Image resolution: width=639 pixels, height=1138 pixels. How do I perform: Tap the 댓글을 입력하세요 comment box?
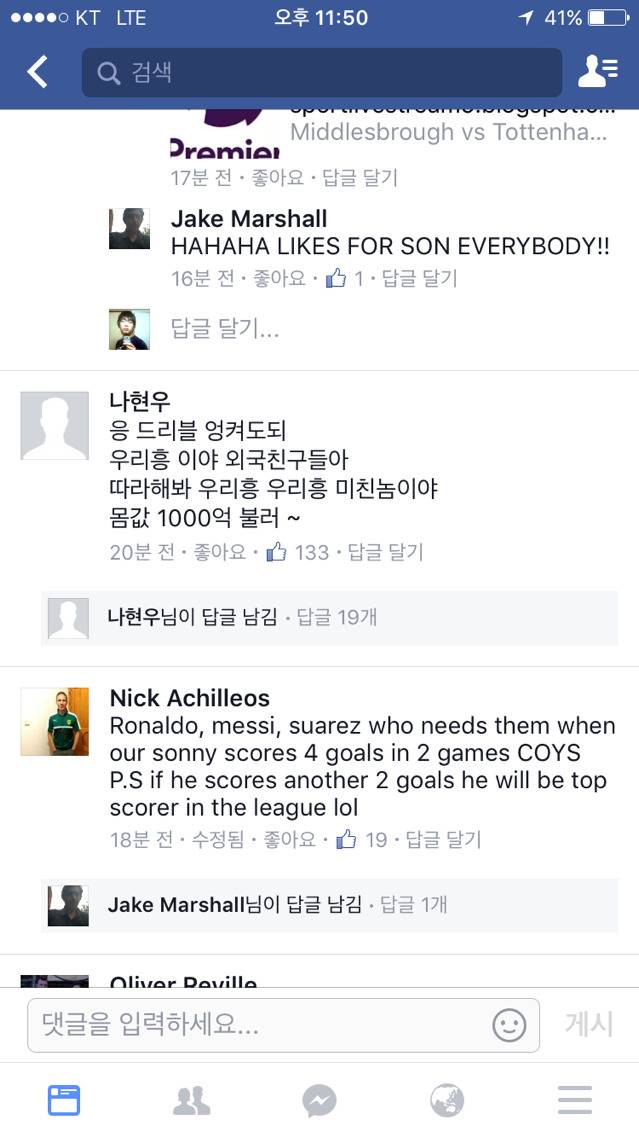tap(260, 1024)
